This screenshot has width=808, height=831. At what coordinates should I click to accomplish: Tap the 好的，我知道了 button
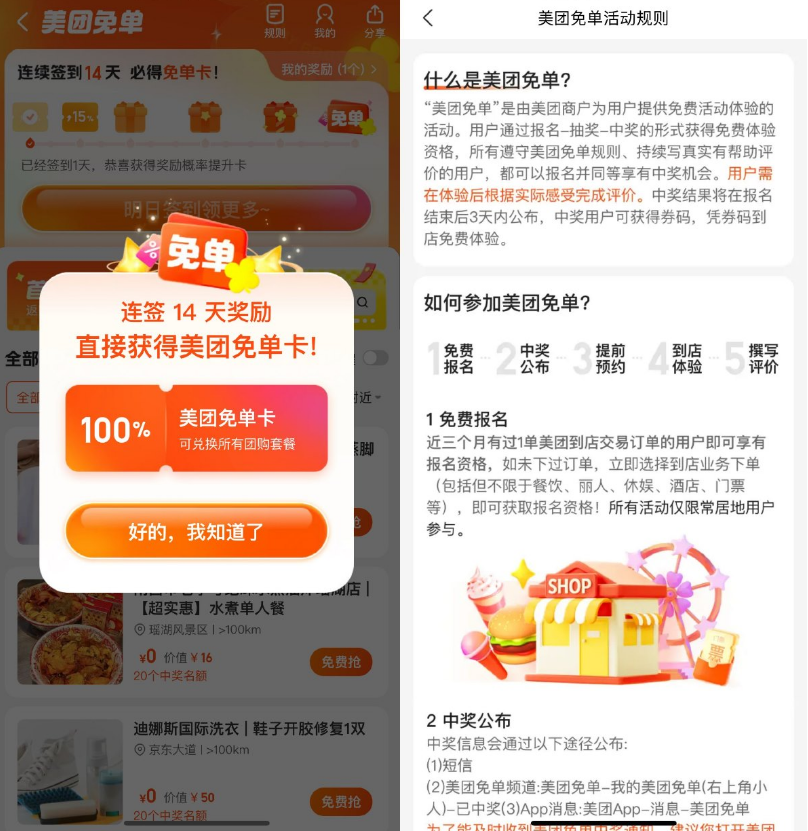coord(196,532)
